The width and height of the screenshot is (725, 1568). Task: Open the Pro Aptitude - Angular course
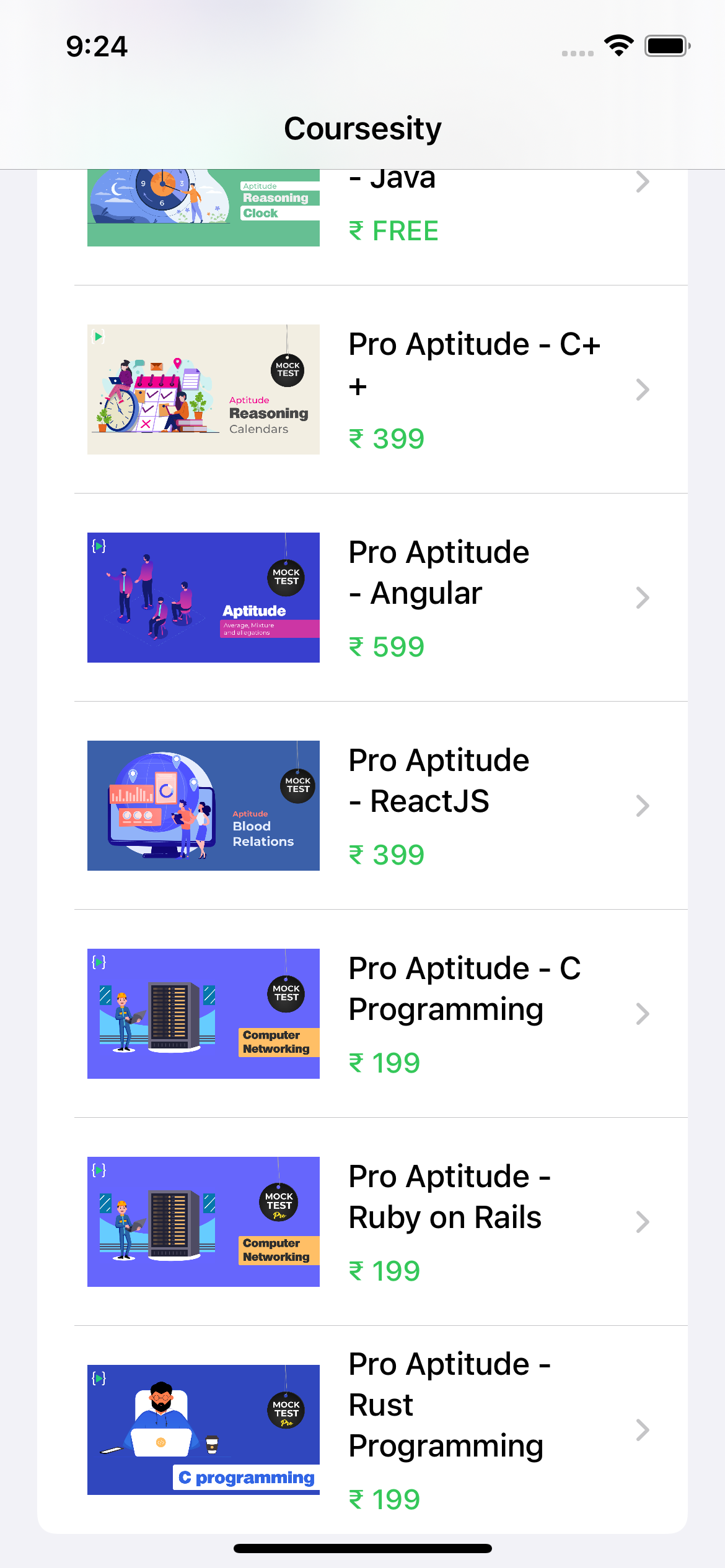tap(438, 571)
